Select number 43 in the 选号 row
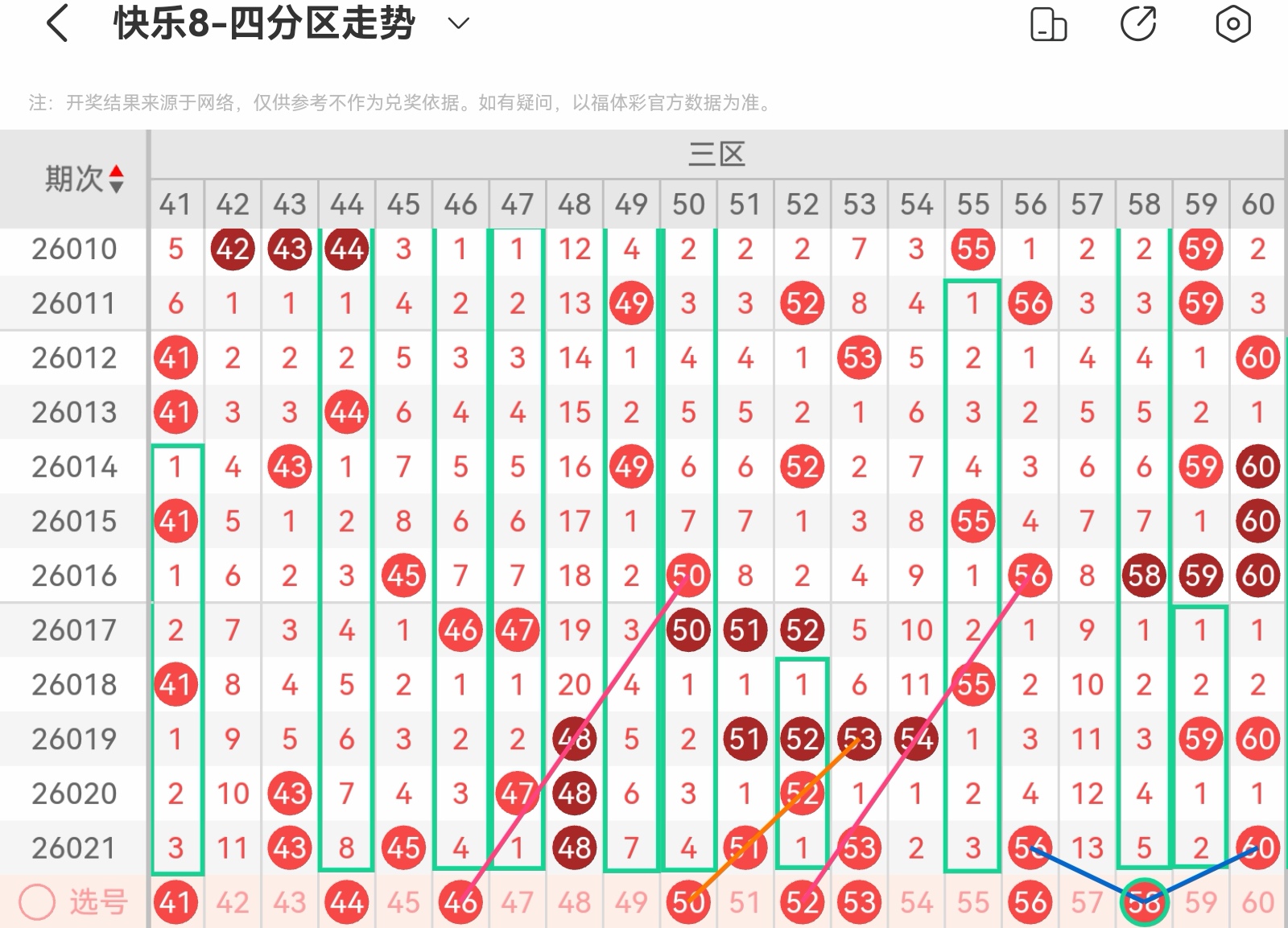Viewport: 1288px width, 928px height. pos(289,902)
